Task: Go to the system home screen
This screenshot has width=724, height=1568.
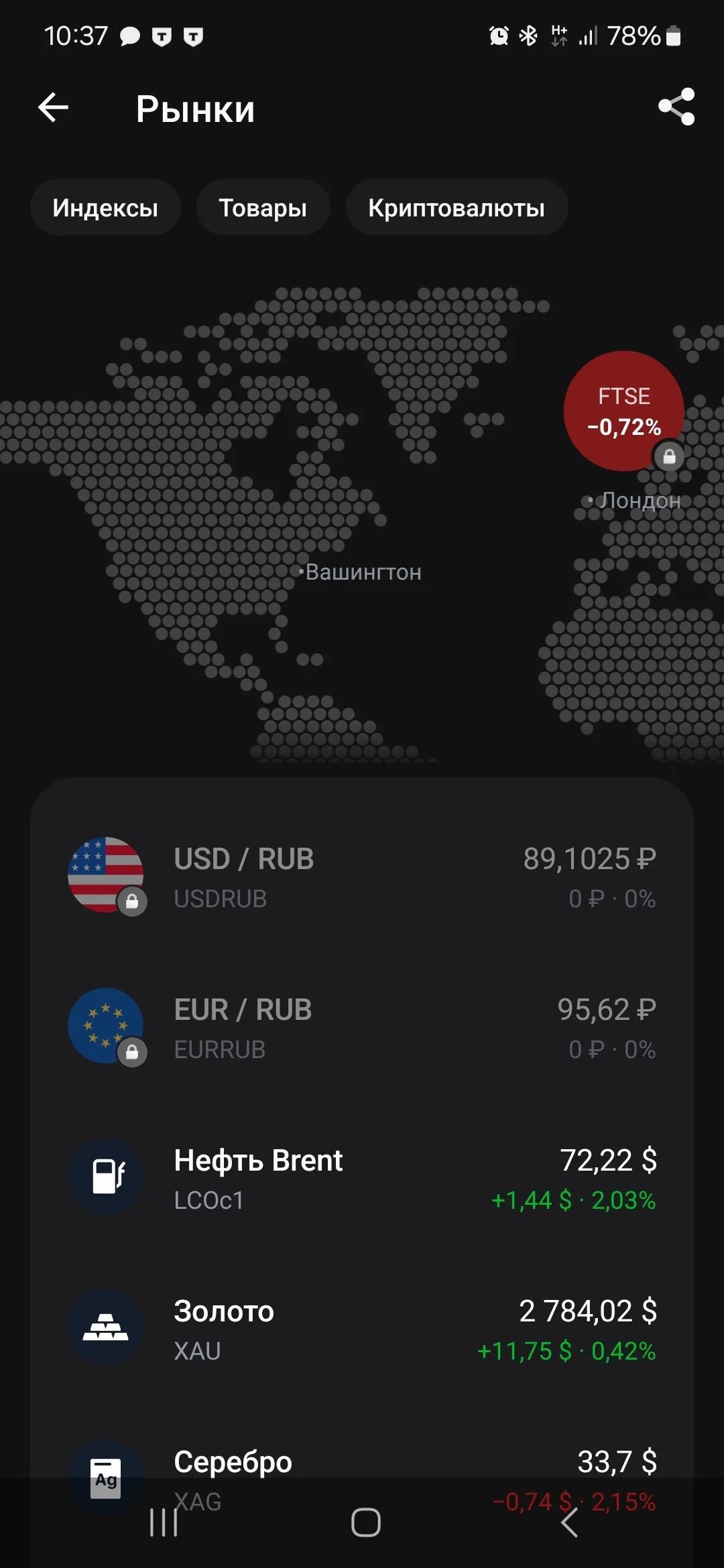Action: coord(365,1522)
